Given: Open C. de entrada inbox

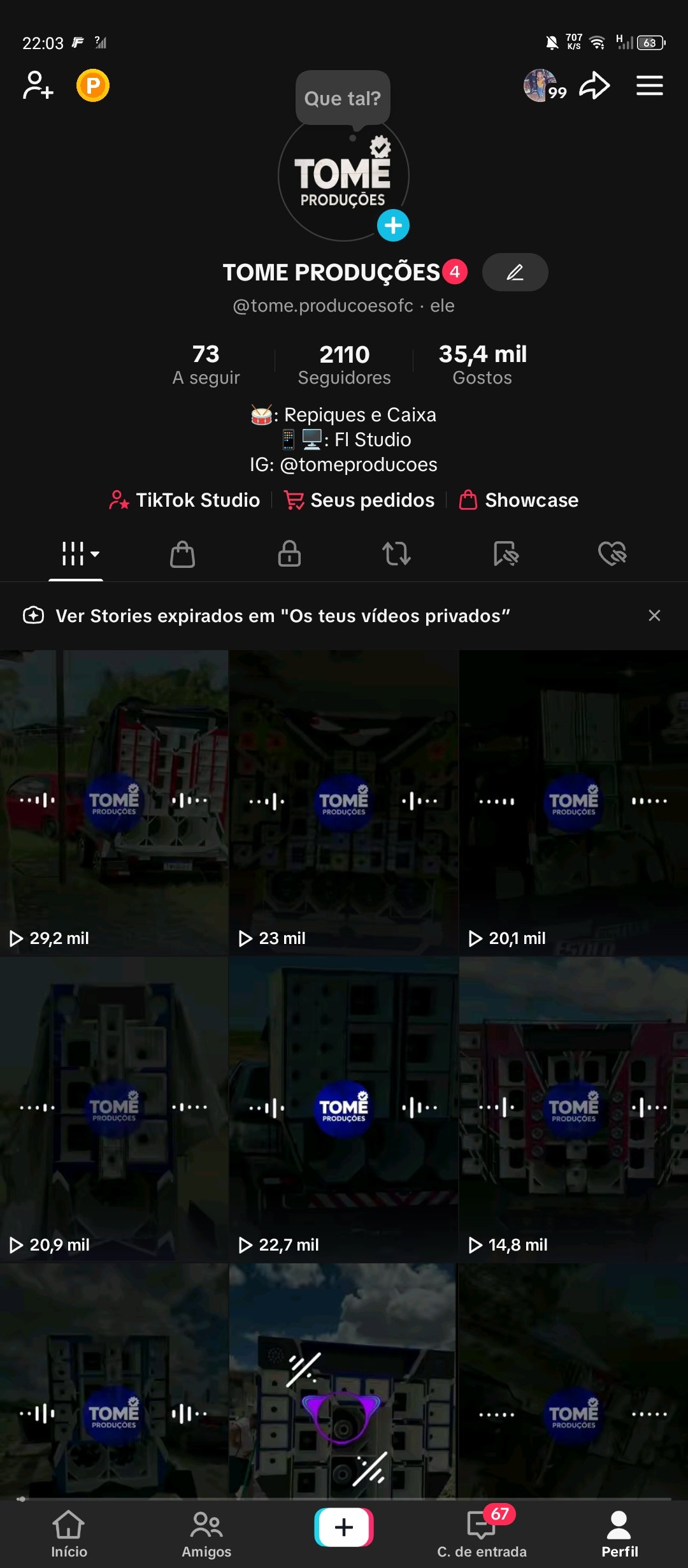Looking at the screenshot, I should click(x=482, y=1534).
